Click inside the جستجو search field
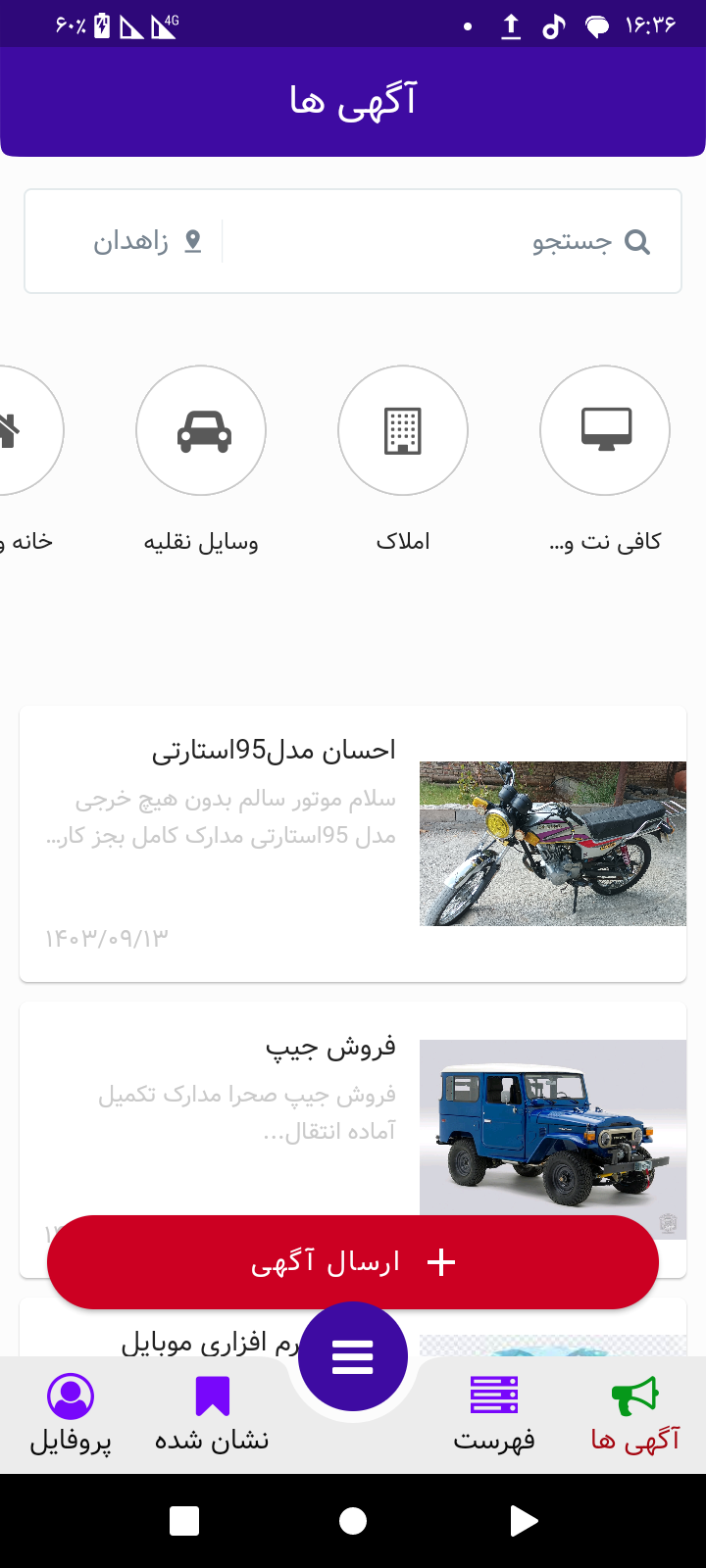706x1568 pixels. point(441,241)
